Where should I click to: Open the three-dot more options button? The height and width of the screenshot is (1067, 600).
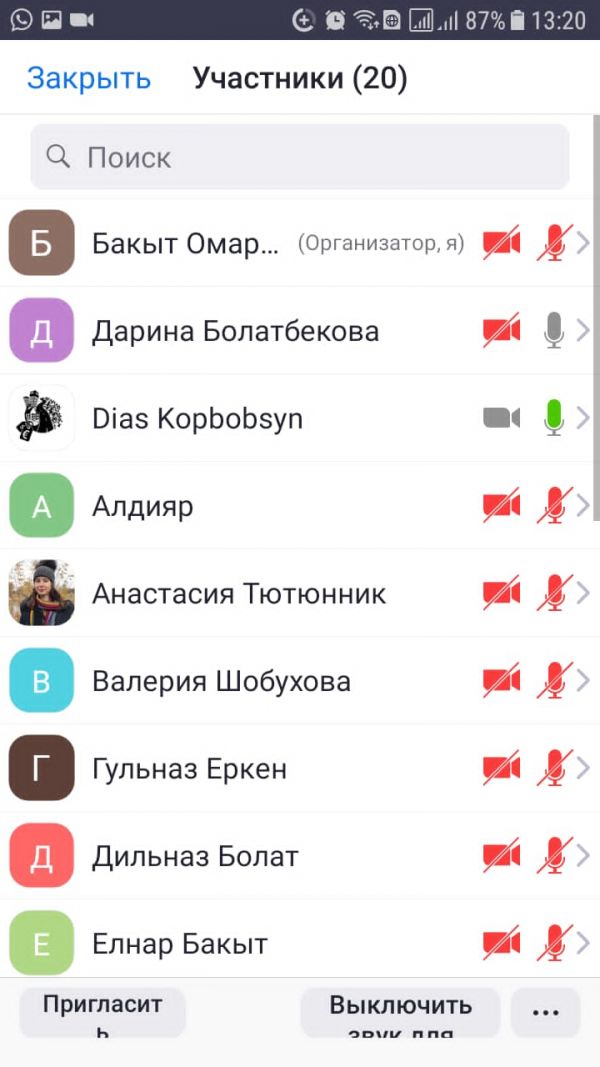(545, 1012)
